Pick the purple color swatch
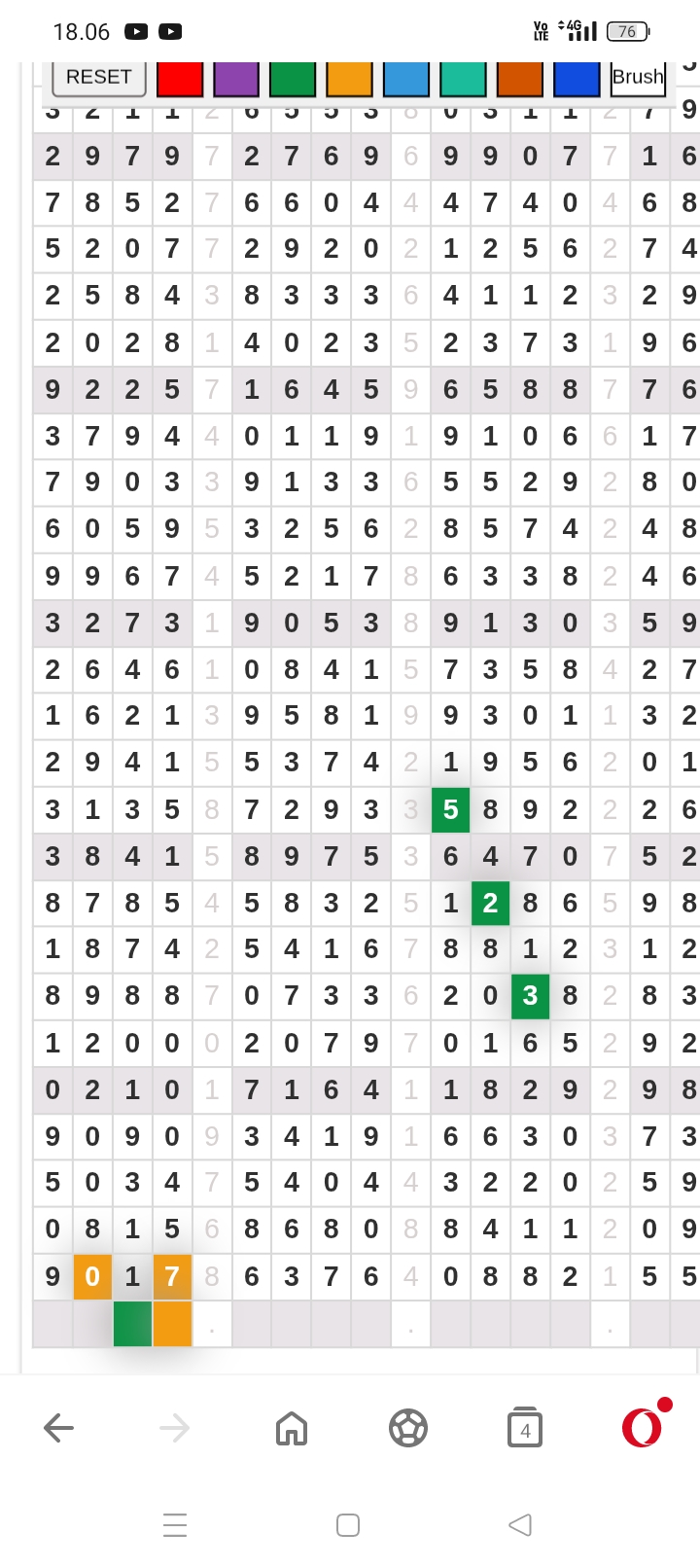 [x=236, y=79]
